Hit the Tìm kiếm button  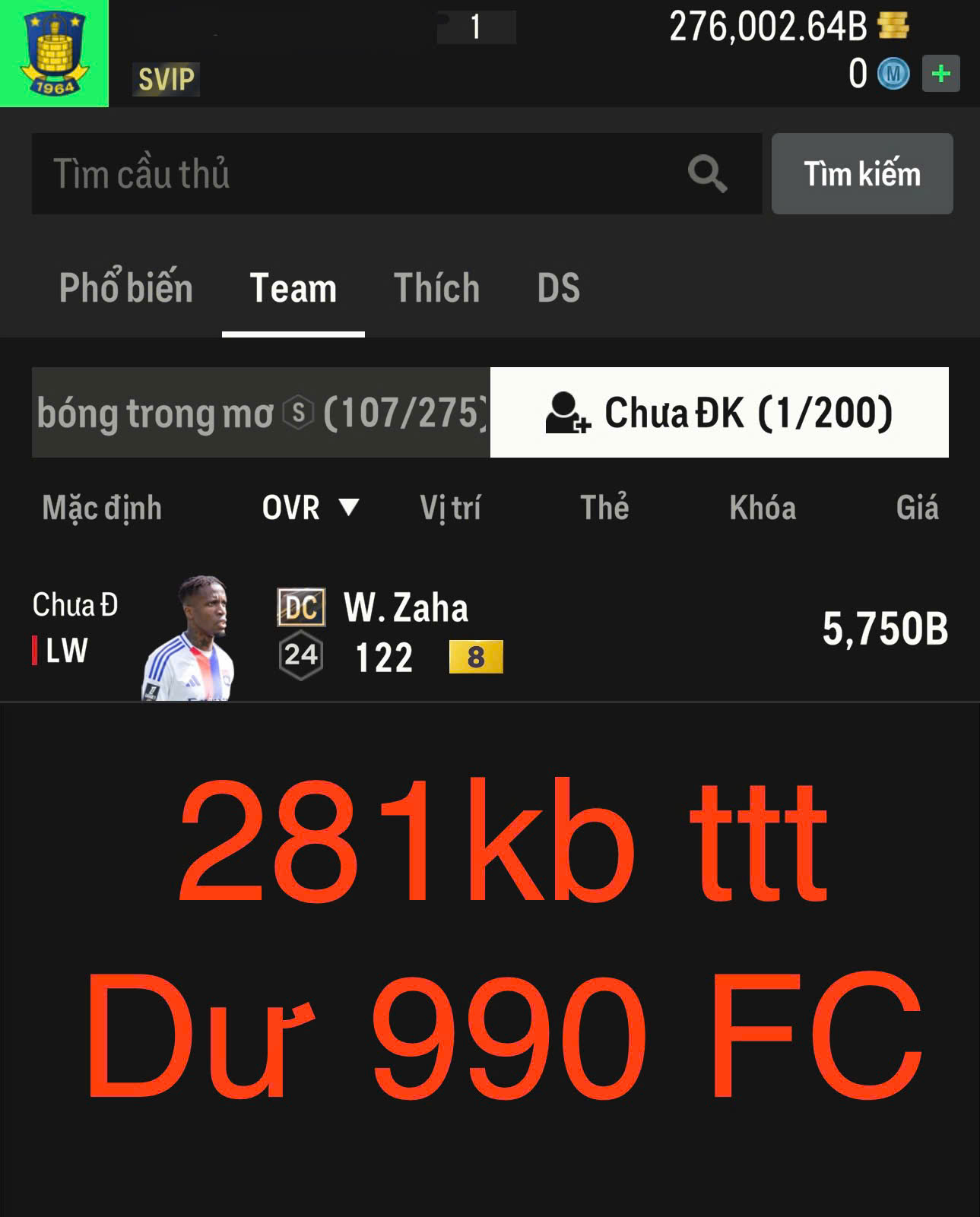[861, 174]
